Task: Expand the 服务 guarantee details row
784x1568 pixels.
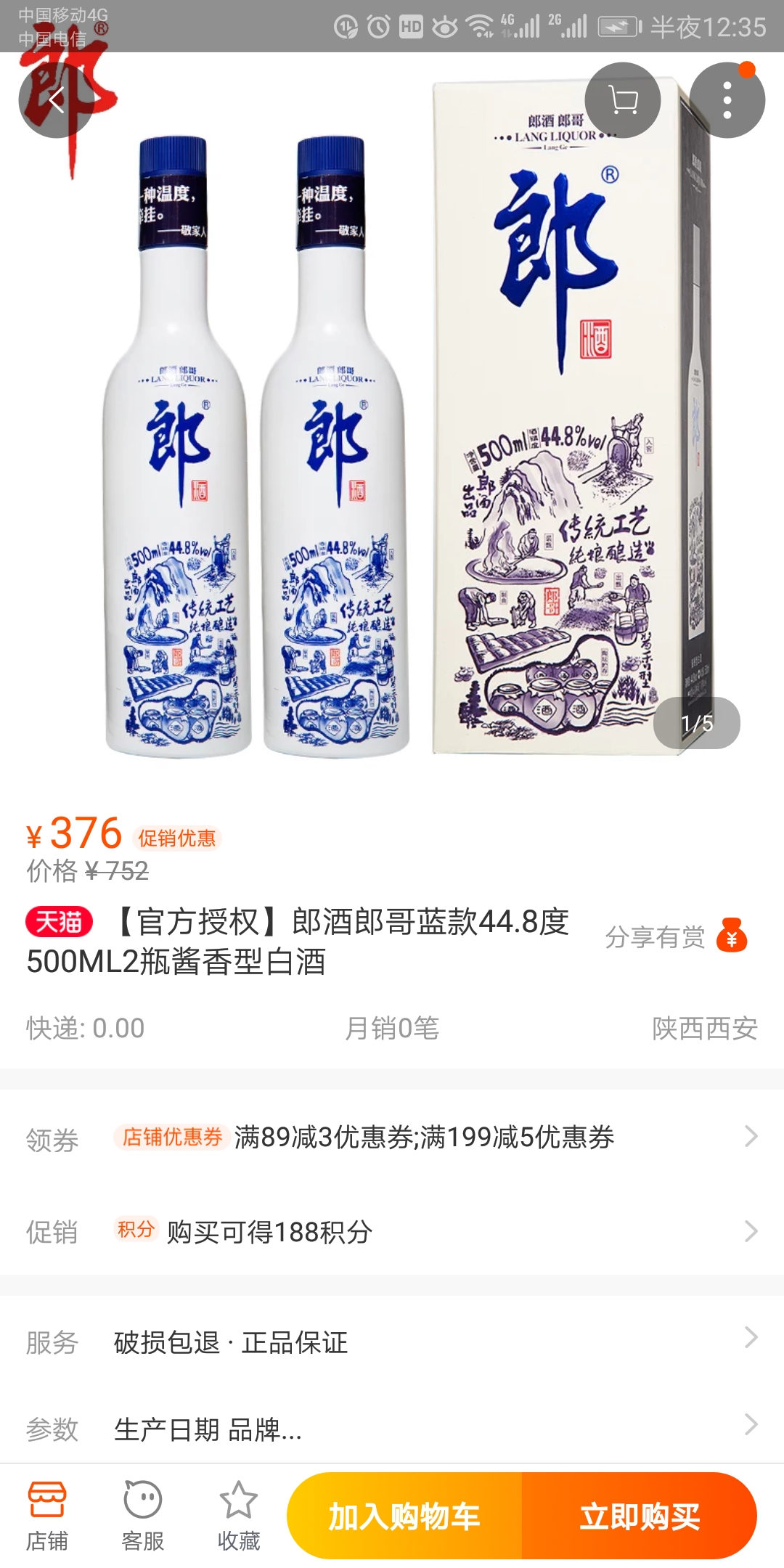Action: coord(392,1342)
